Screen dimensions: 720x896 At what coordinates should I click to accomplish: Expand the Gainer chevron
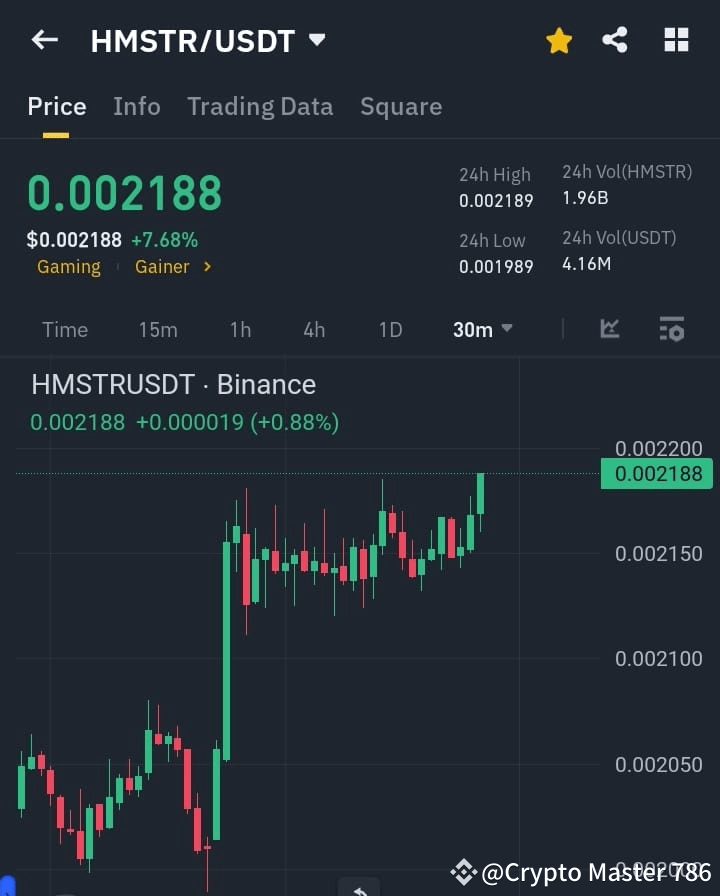(x=208, y=267)
